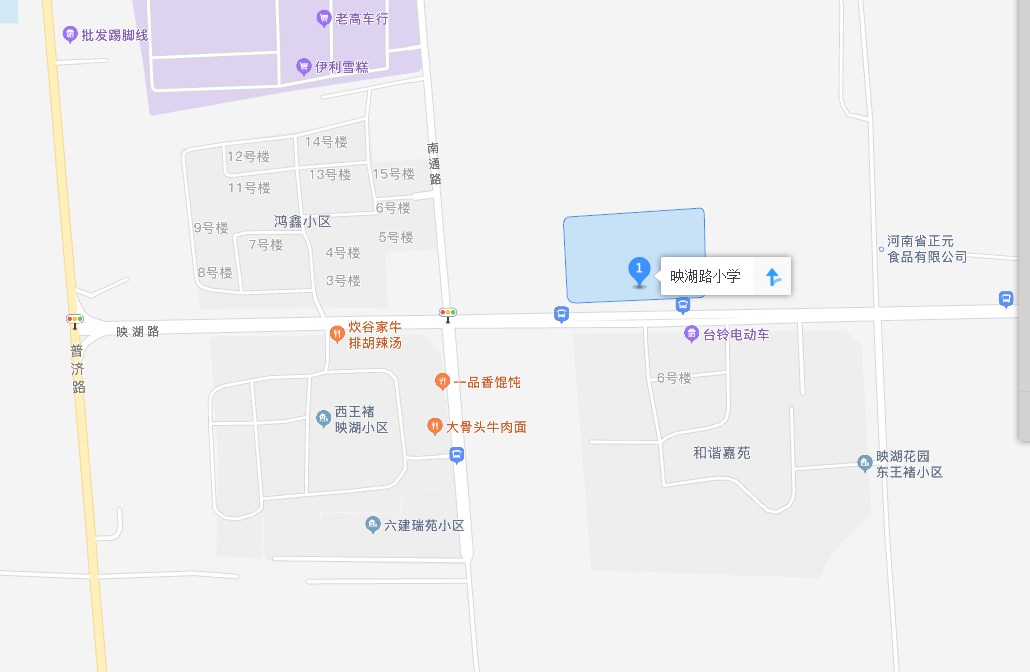
Task: Open the 老高车行 shop marker
Action: click(x=324, y=18)
